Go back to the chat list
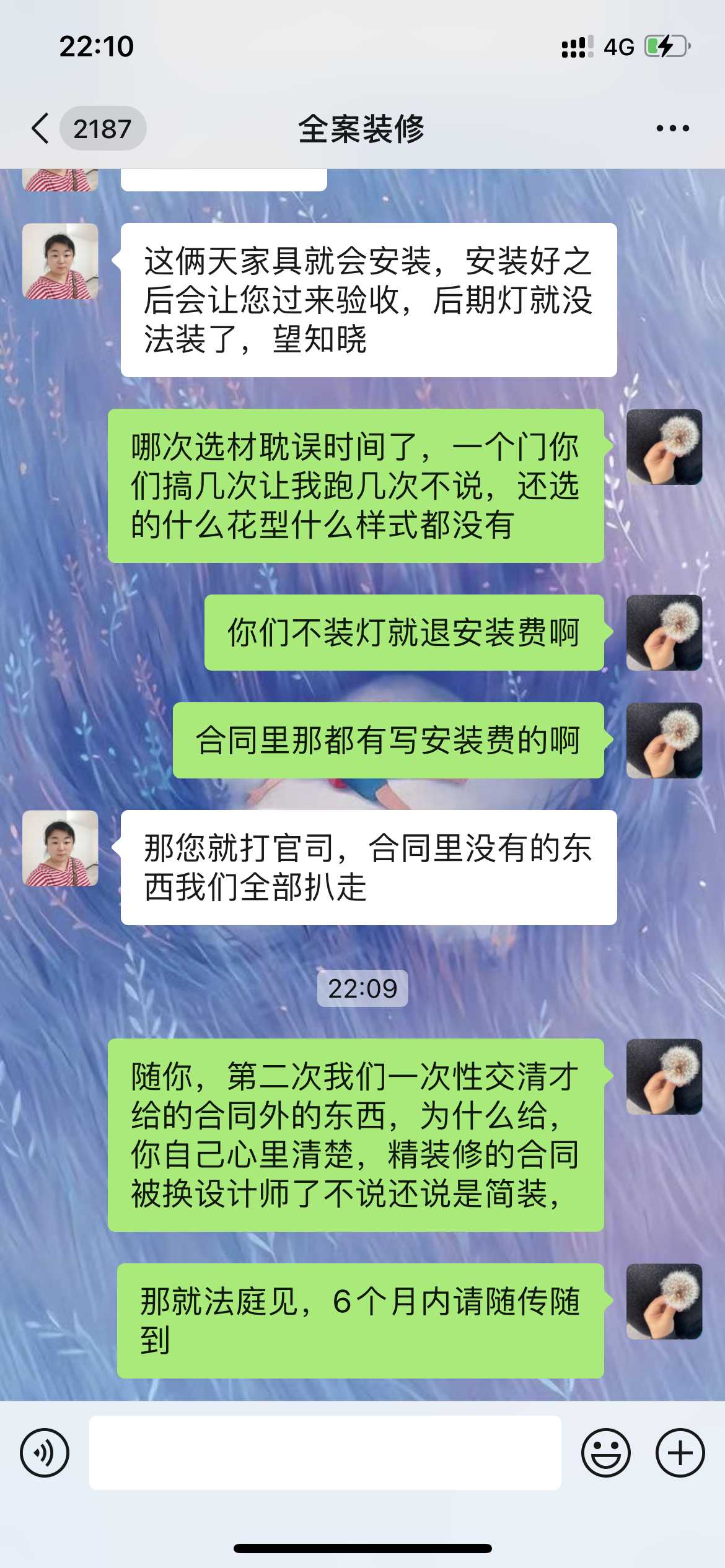Screen dimensions: 725x1568 [41, 129]
